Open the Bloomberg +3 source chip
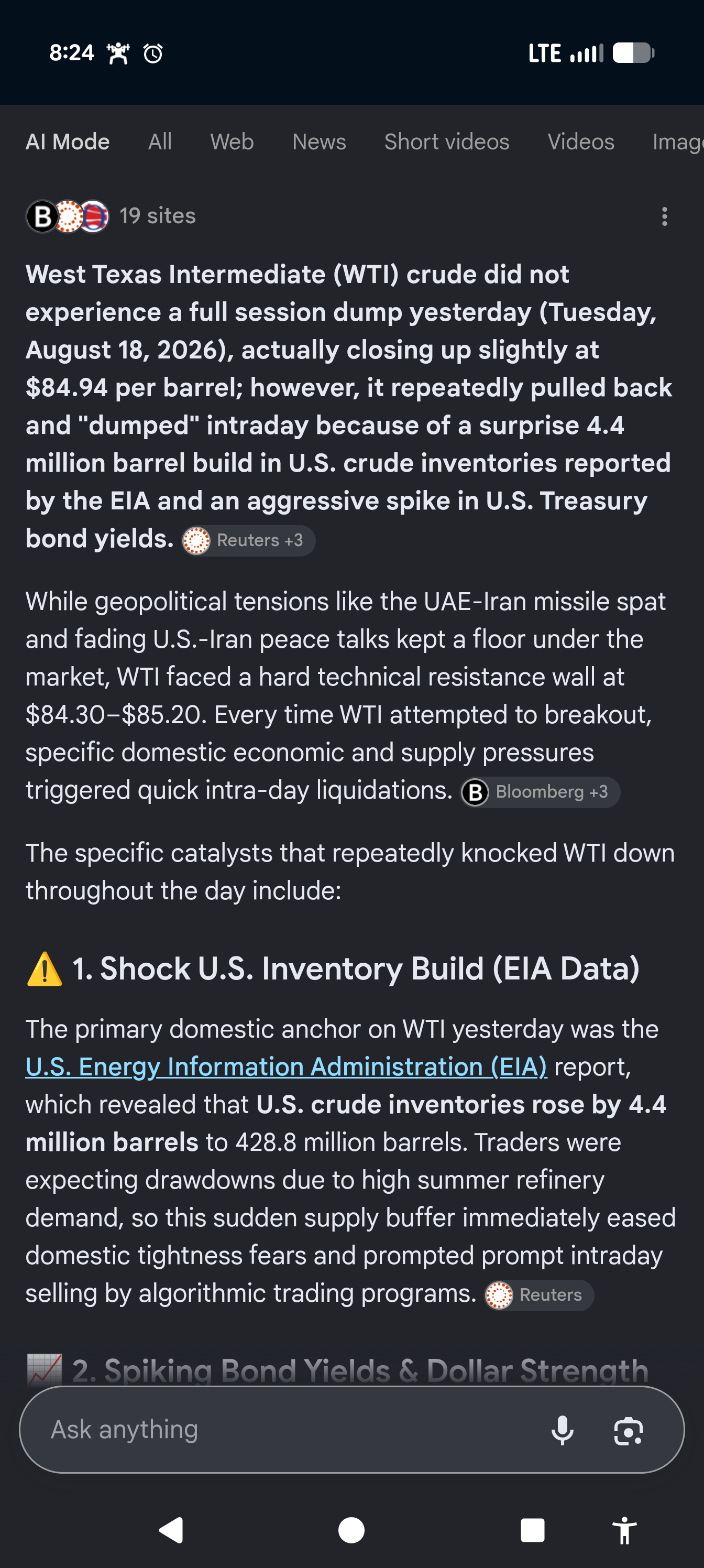Viewport: 704px width, 1568px height. [x=540, y=792]
